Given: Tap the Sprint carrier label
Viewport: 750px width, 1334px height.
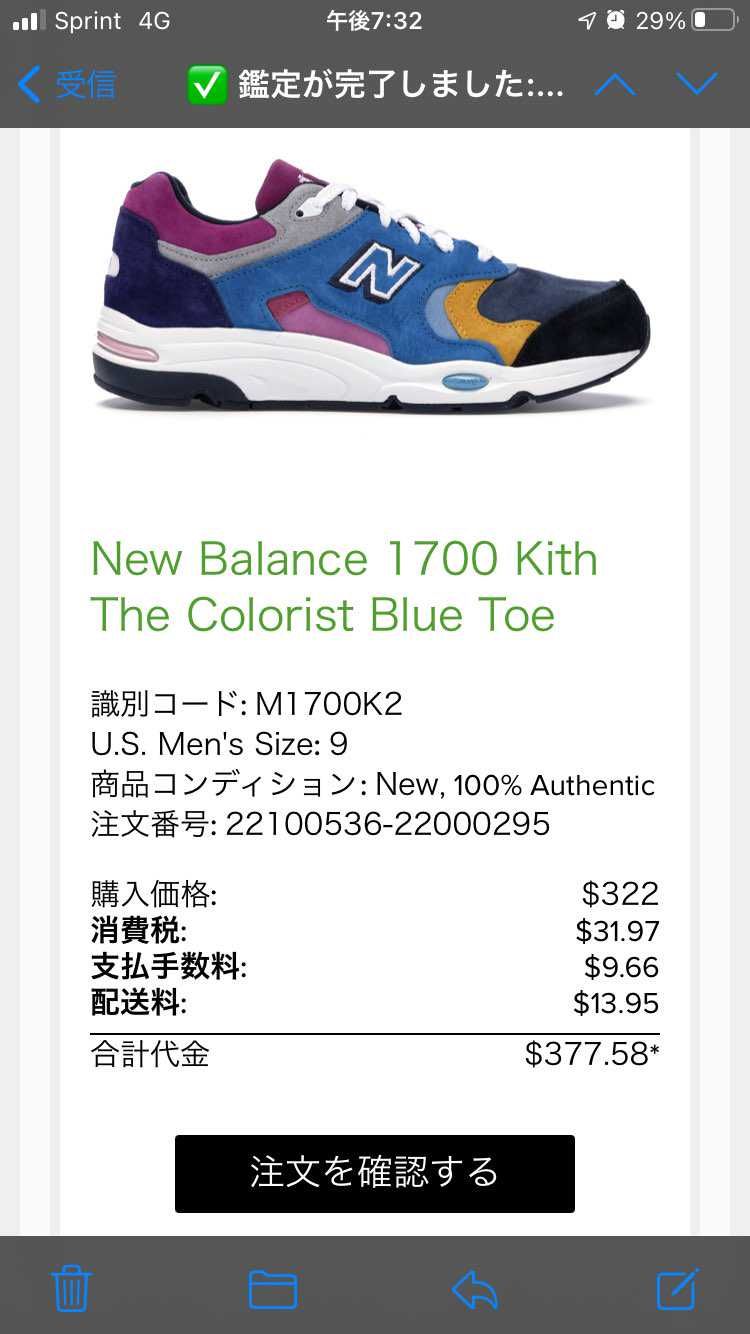Looking at the screenshot, I should (x=86, y=18).
